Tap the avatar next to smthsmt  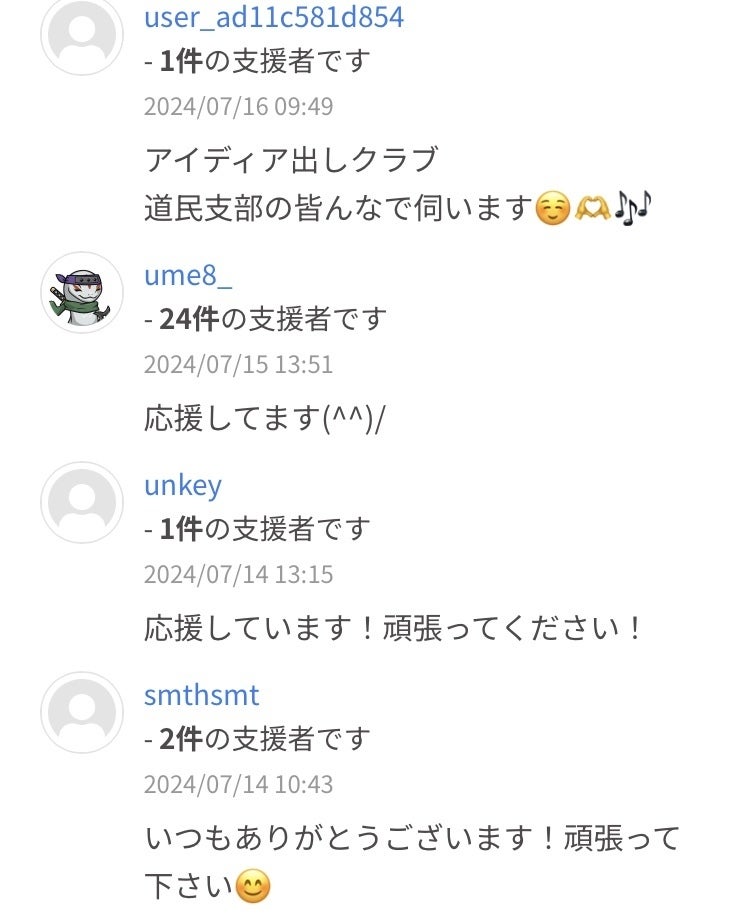tap(82, 712)
